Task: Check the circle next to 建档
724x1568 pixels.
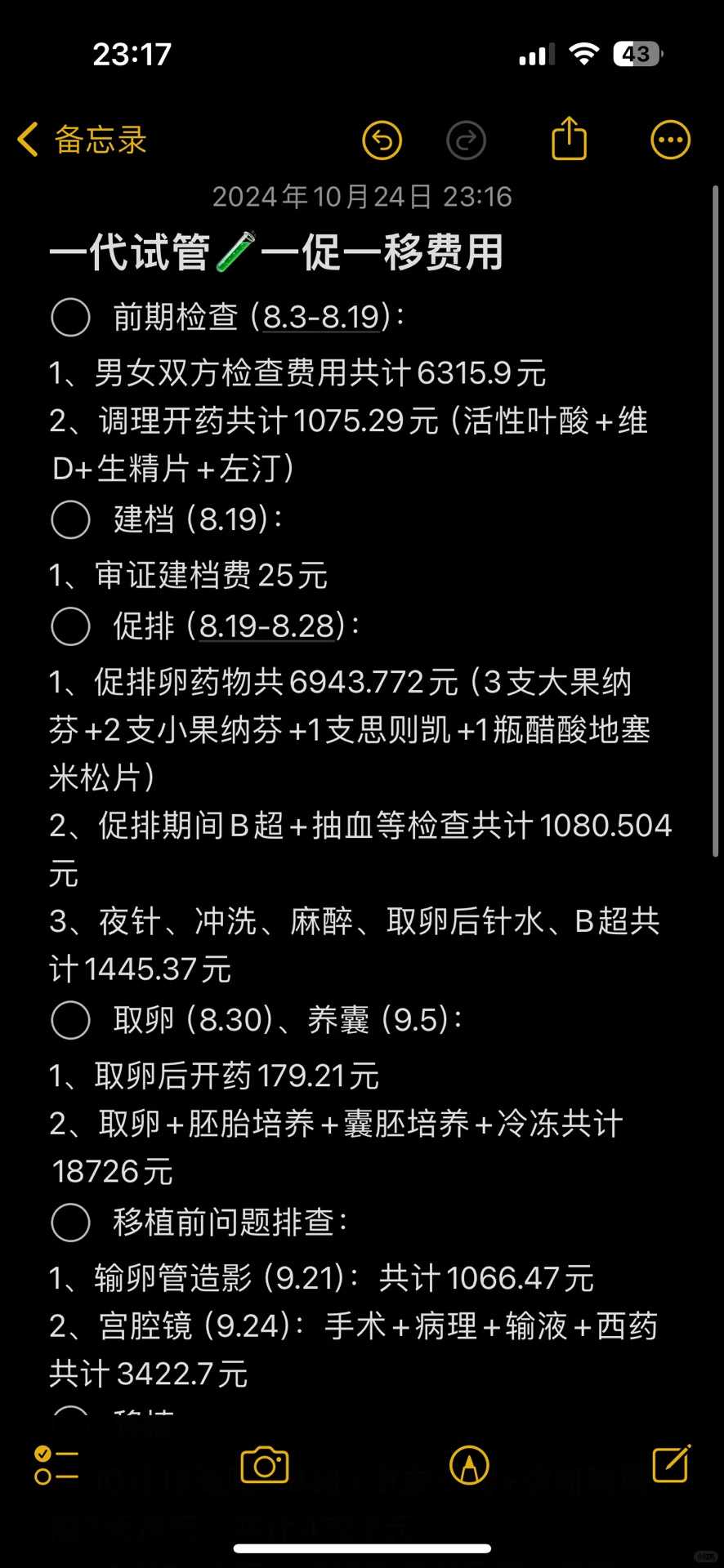Action: [x=70, y=519]
